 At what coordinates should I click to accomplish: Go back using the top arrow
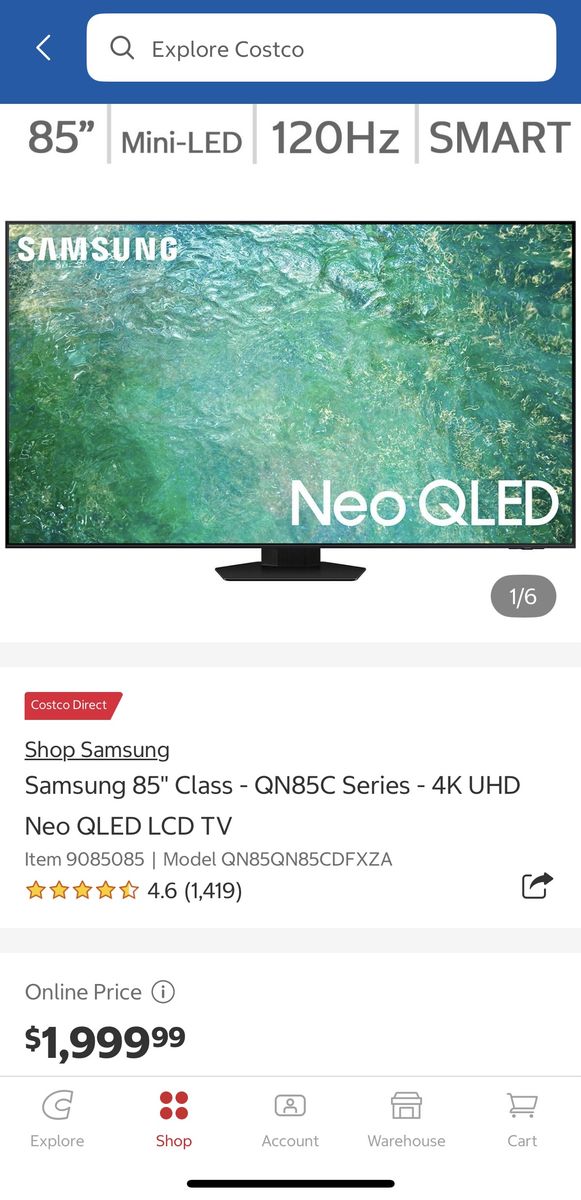tap(43, 47)
